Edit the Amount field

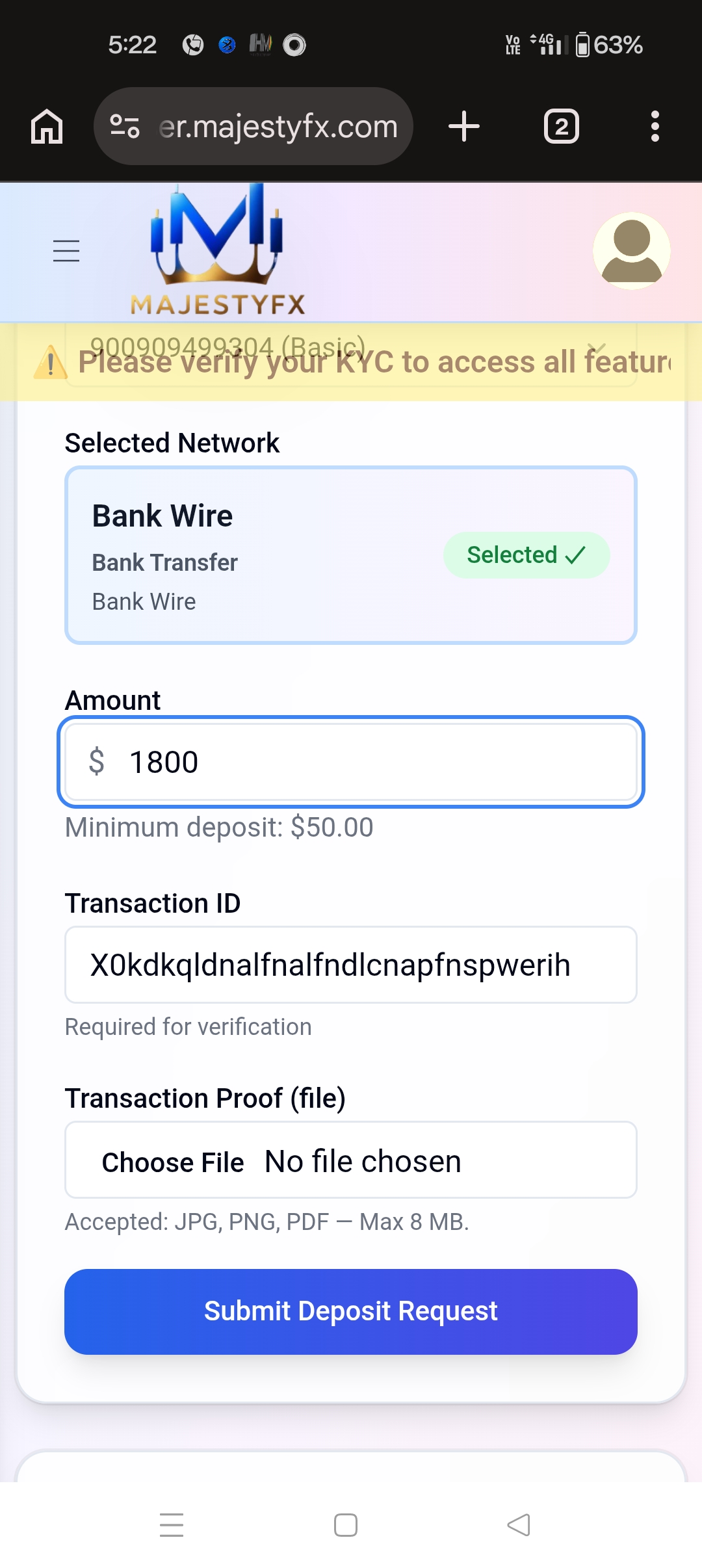pos(377,762)
